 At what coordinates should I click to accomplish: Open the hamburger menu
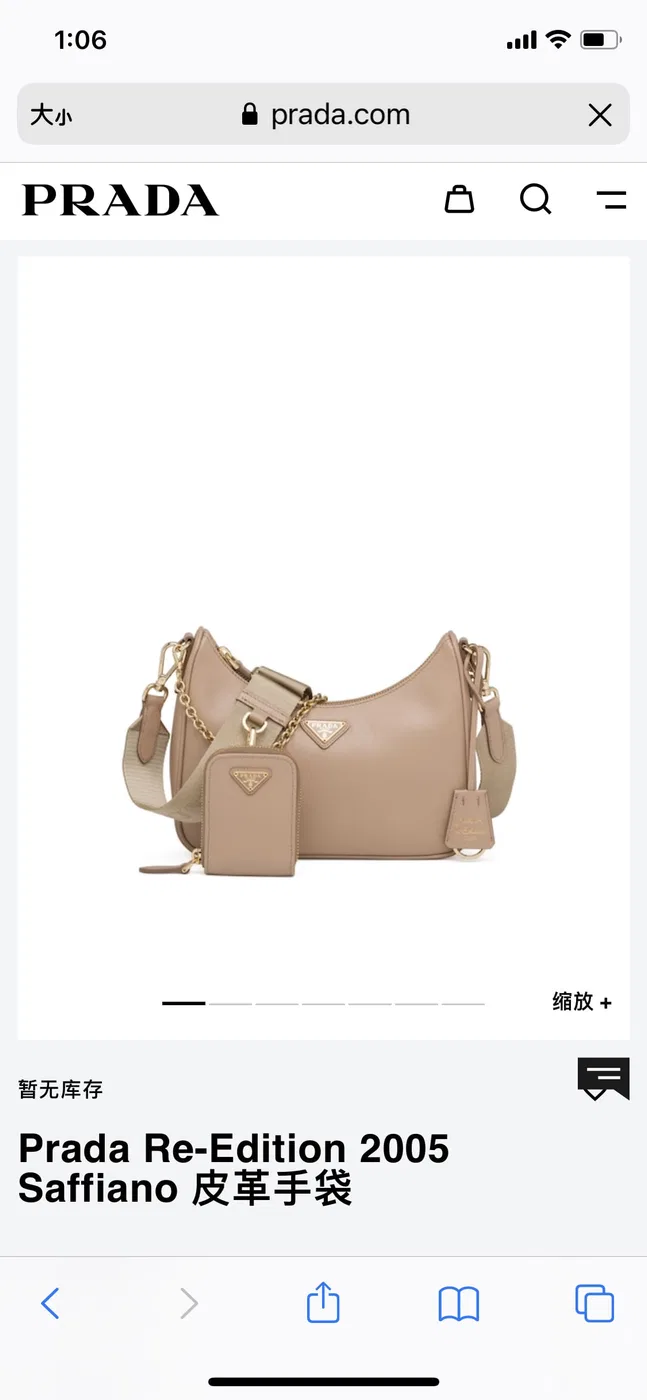(x=611, y=199)
